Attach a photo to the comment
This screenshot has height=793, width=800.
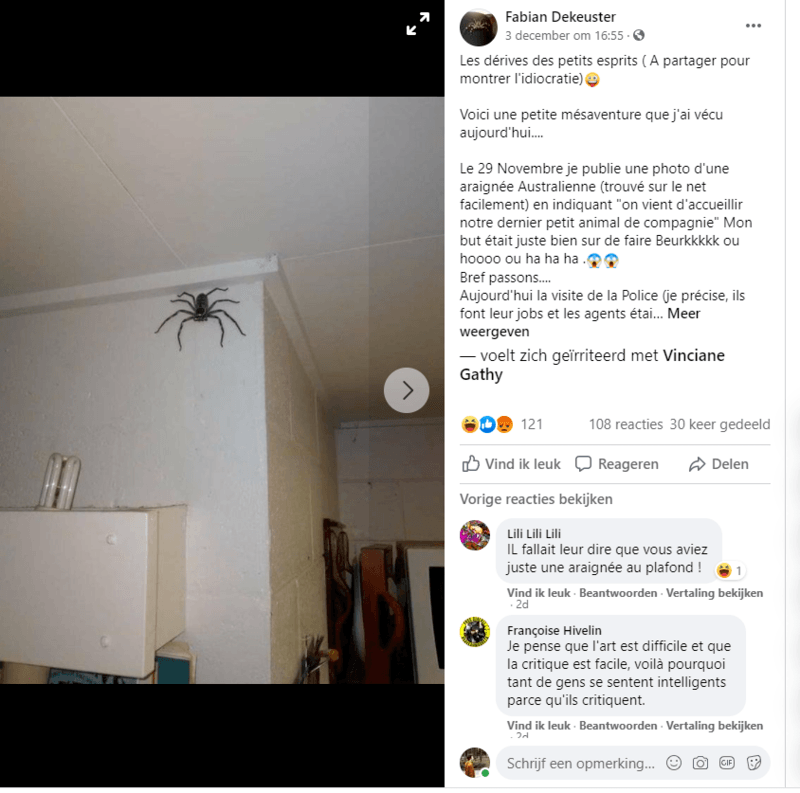pos(700,763)
